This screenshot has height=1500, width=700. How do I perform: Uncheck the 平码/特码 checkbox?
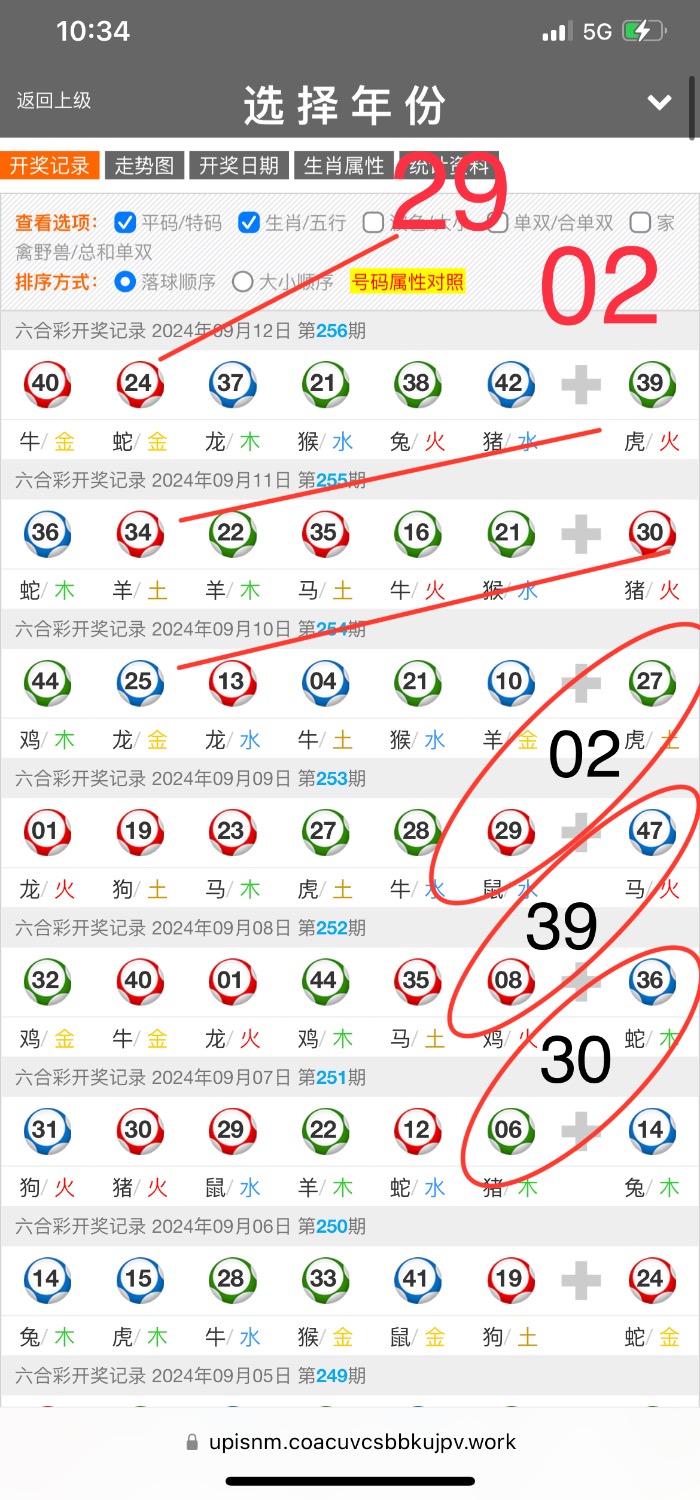(x=125, y=222)
